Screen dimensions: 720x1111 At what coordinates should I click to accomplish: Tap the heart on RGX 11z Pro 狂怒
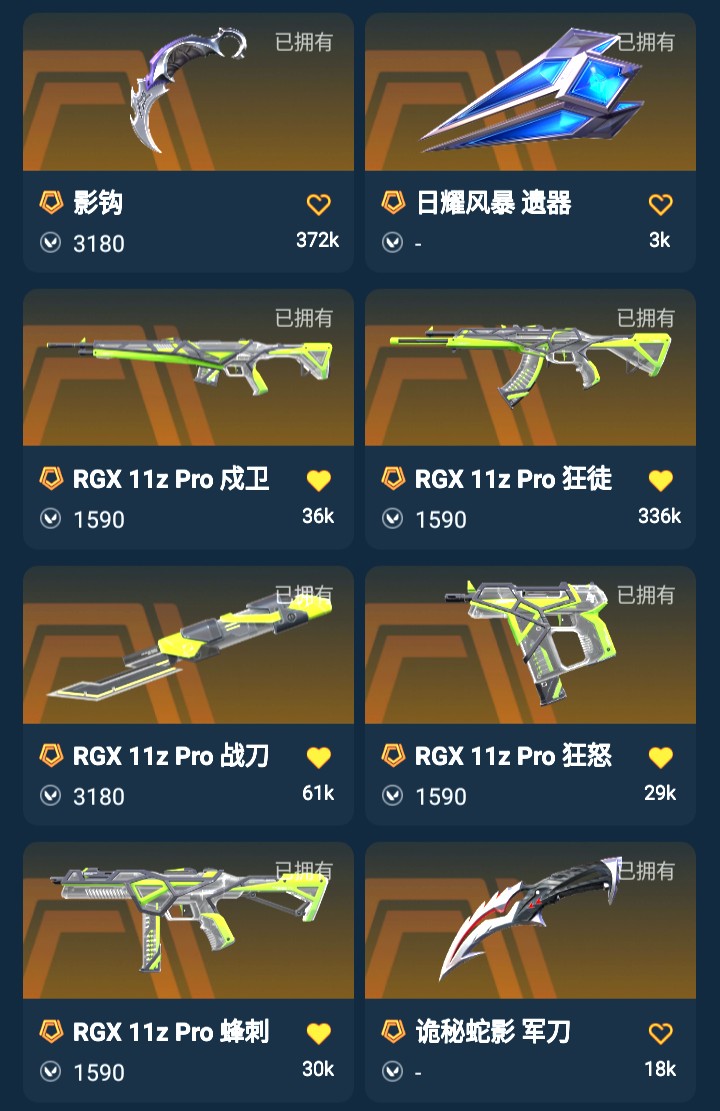(660, 757)
